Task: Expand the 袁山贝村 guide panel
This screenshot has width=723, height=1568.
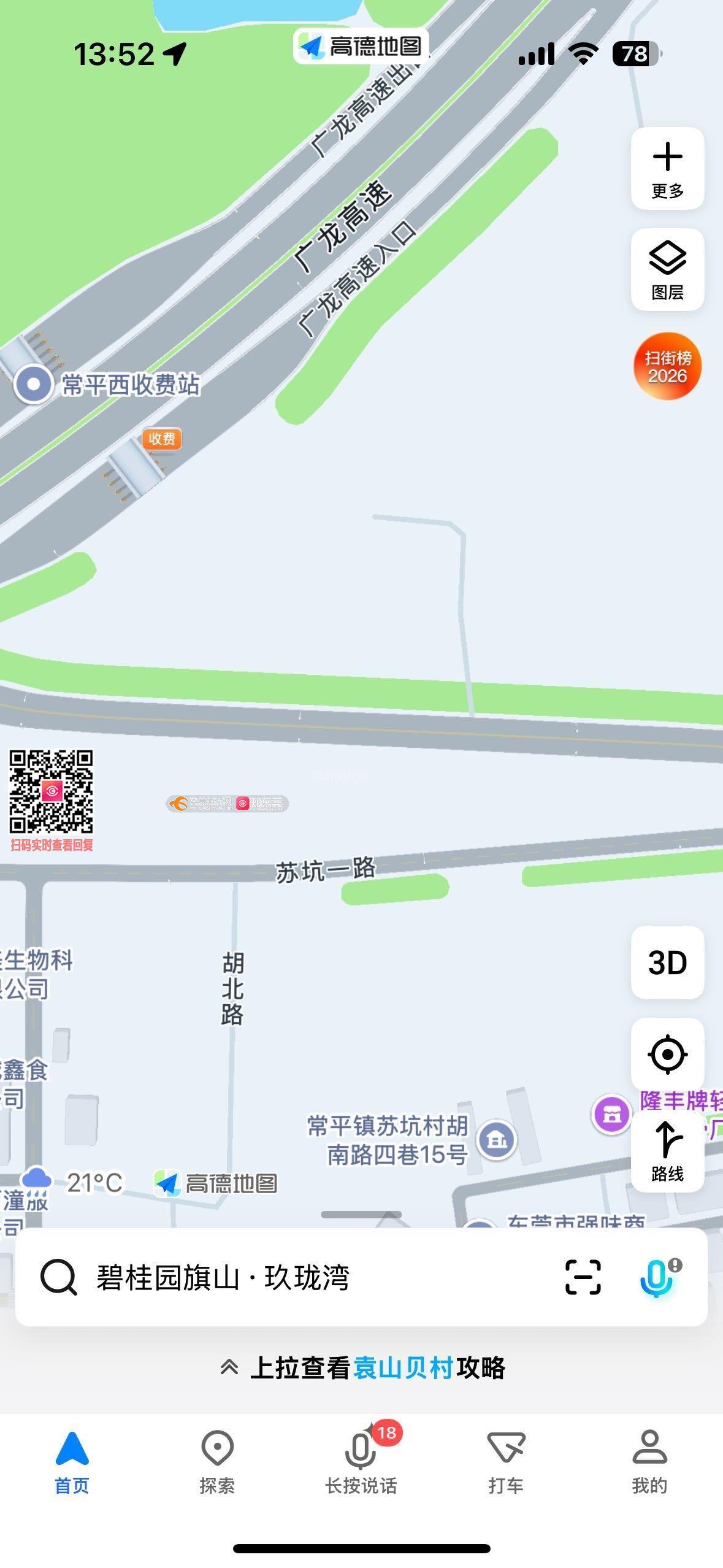Action: tap(362, 1368)
